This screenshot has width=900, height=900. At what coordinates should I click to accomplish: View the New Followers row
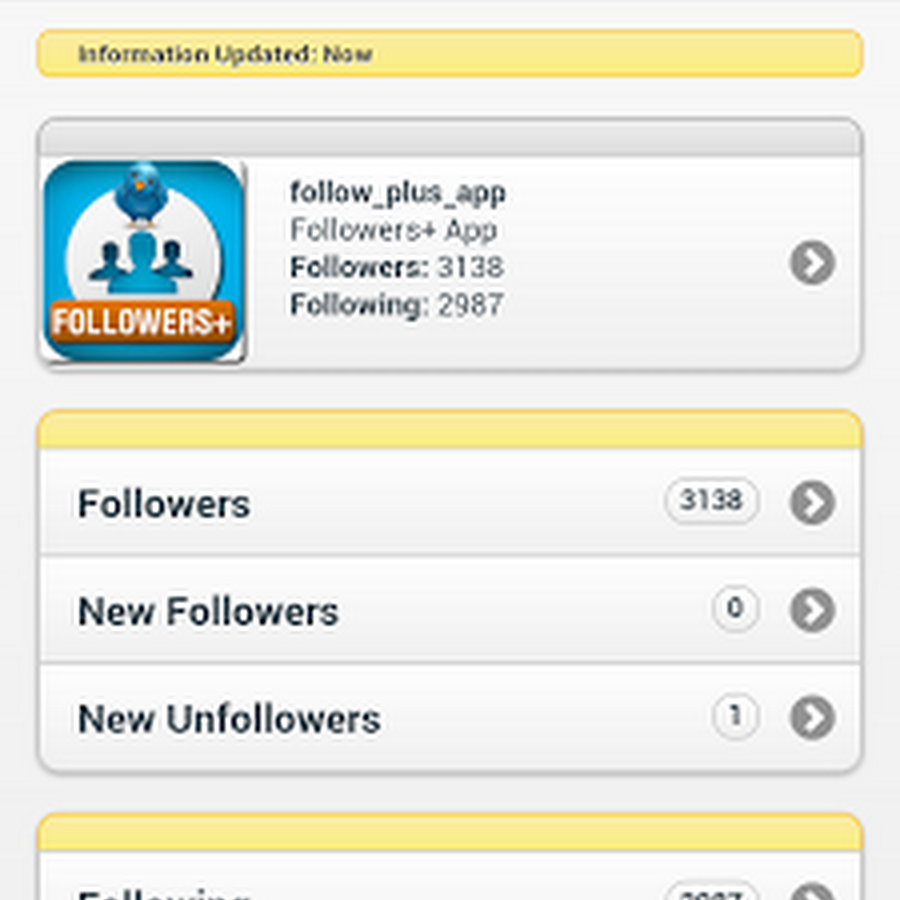click(x=450, y=610)
